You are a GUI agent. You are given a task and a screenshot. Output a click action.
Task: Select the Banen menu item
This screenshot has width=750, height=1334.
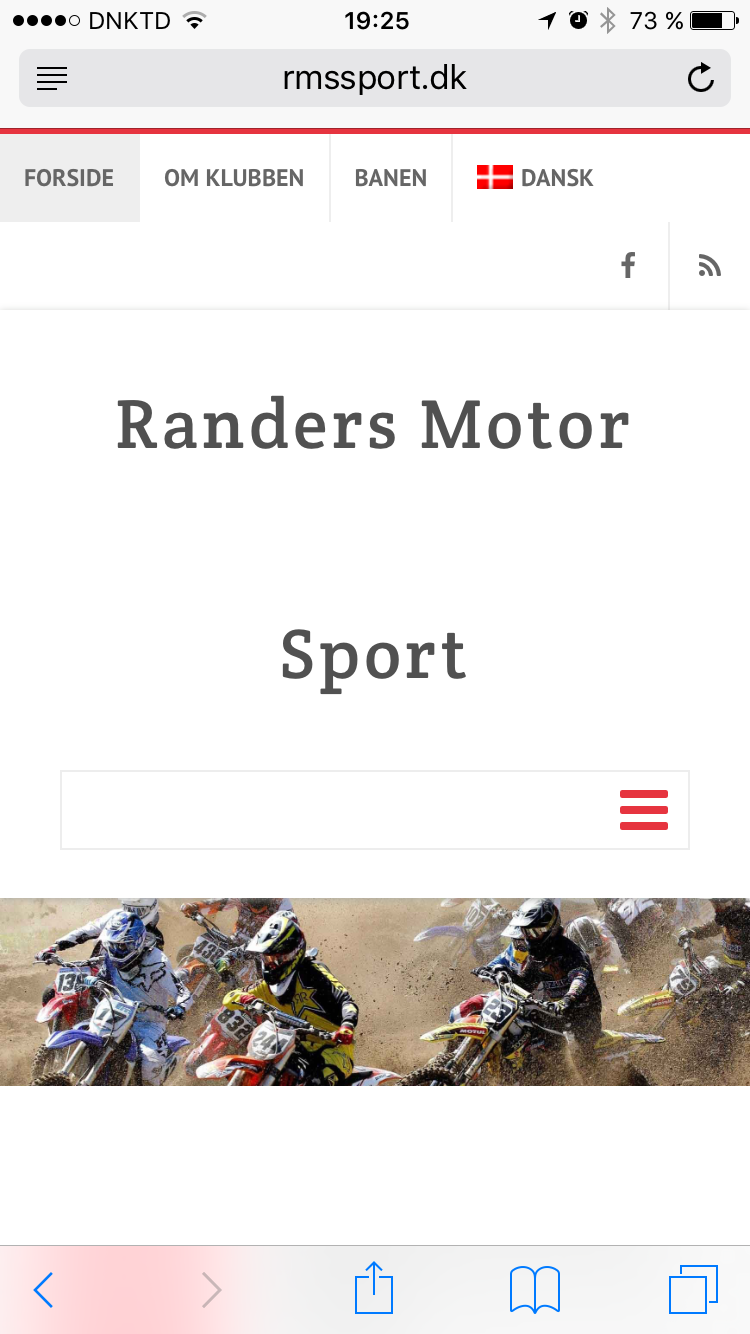391,178
